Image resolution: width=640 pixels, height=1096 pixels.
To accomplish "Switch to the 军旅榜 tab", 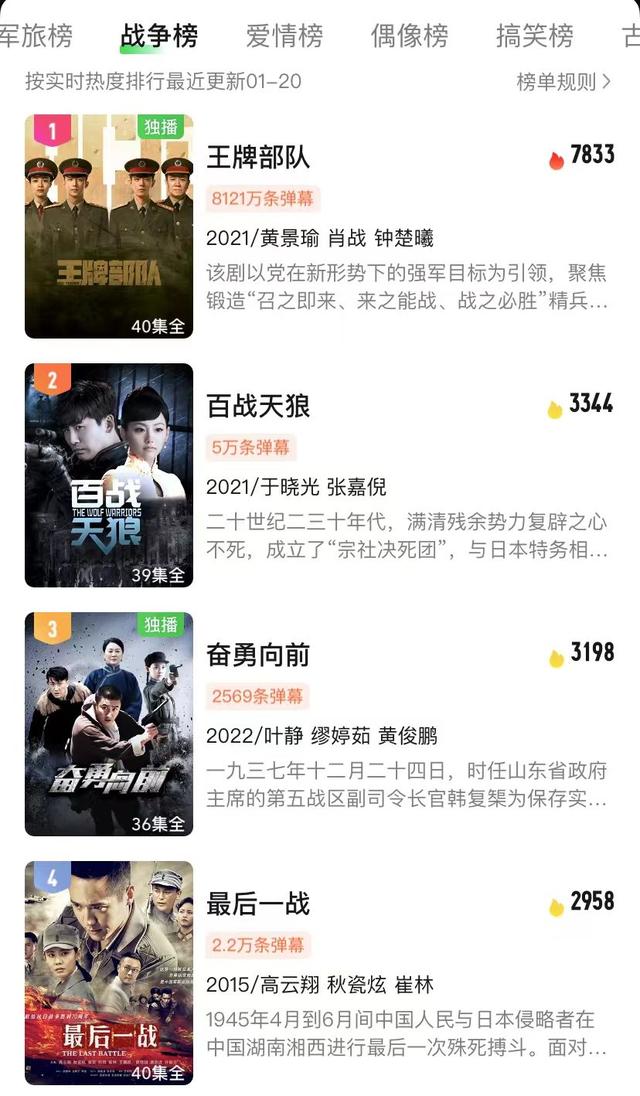I will pos(35,35).
